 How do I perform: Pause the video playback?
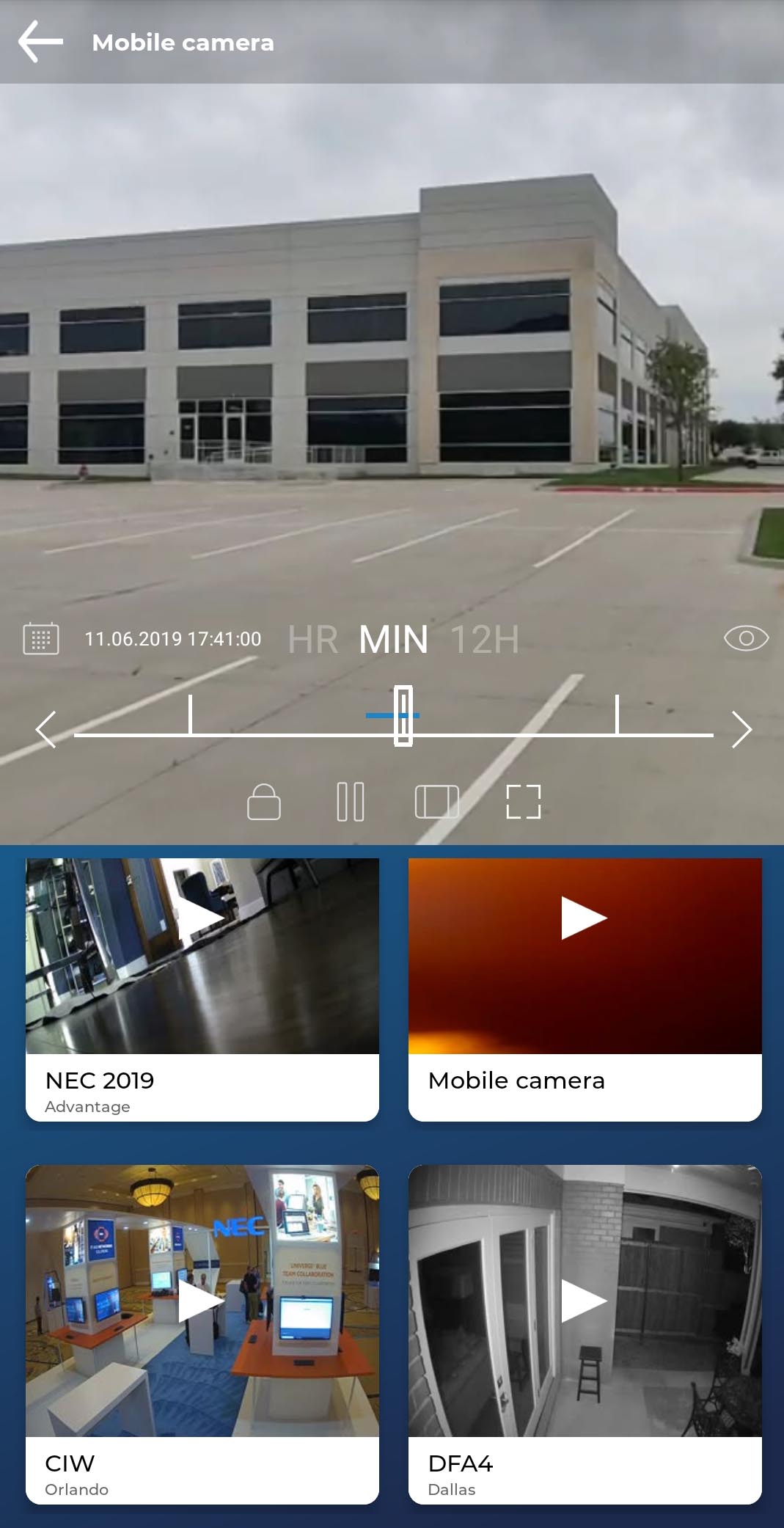(x=350, y=801)
